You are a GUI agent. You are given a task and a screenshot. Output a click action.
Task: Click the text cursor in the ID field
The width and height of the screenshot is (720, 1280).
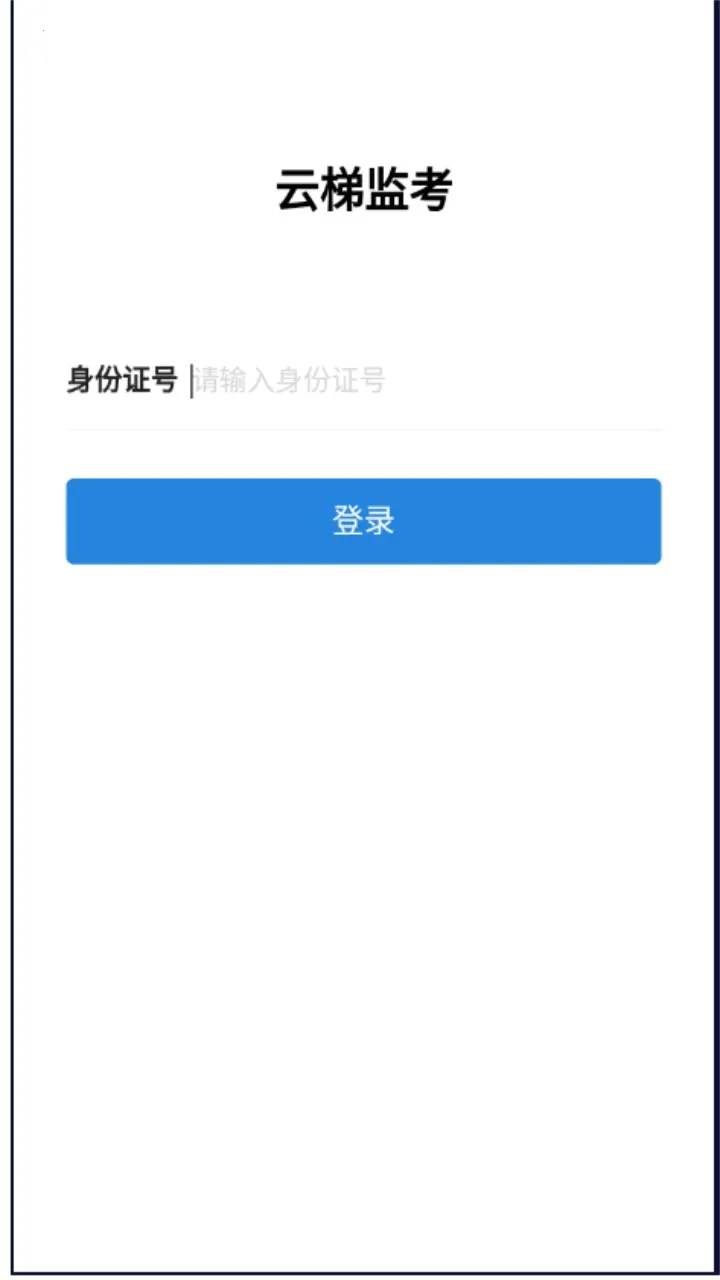click(190, 381)
